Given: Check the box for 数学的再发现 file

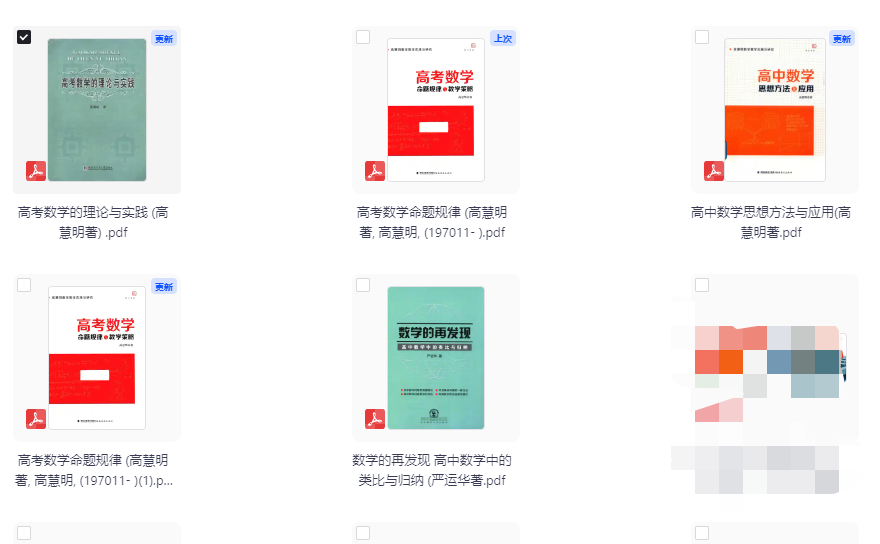Looking at the screenshot, I should click(363, 285).
